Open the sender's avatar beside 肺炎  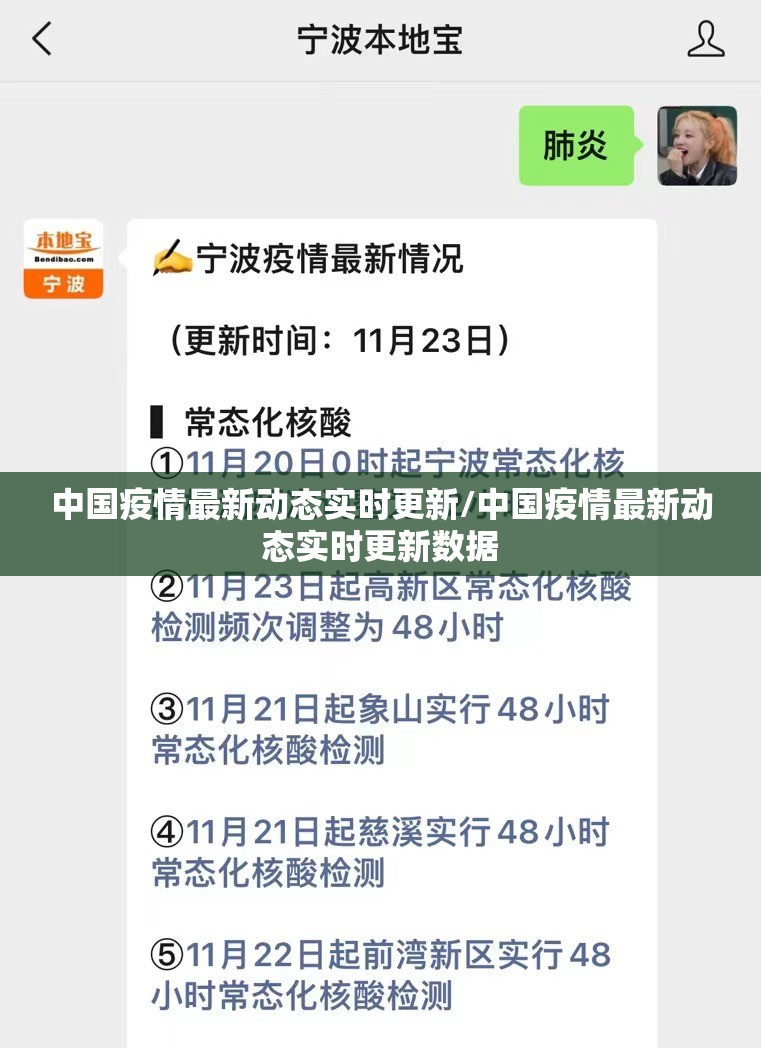[697, 146]
